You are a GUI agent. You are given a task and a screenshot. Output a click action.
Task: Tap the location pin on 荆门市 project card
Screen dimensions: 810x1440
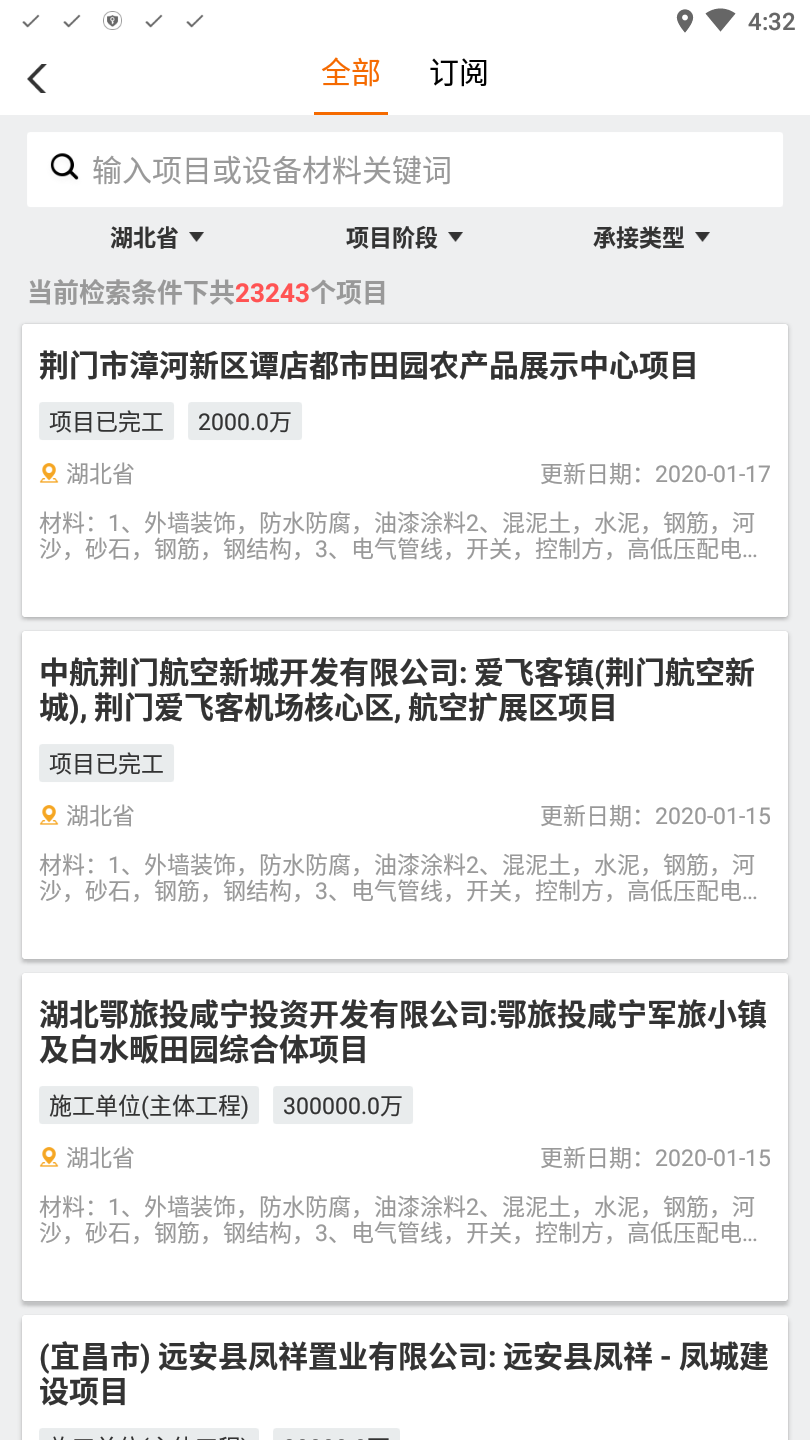[48, 472]
